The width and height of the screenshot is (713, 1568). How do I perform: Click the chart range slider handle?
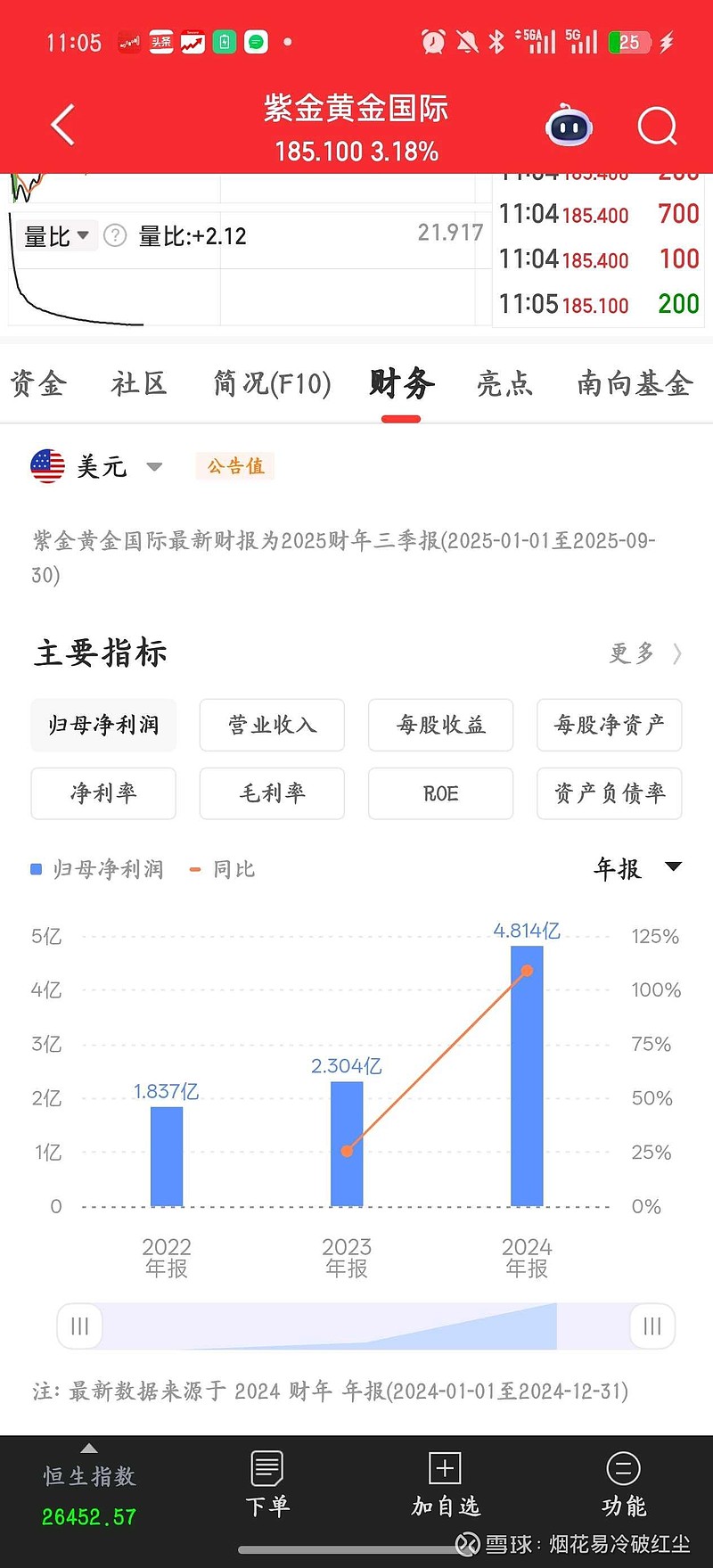pos(79,1326)
